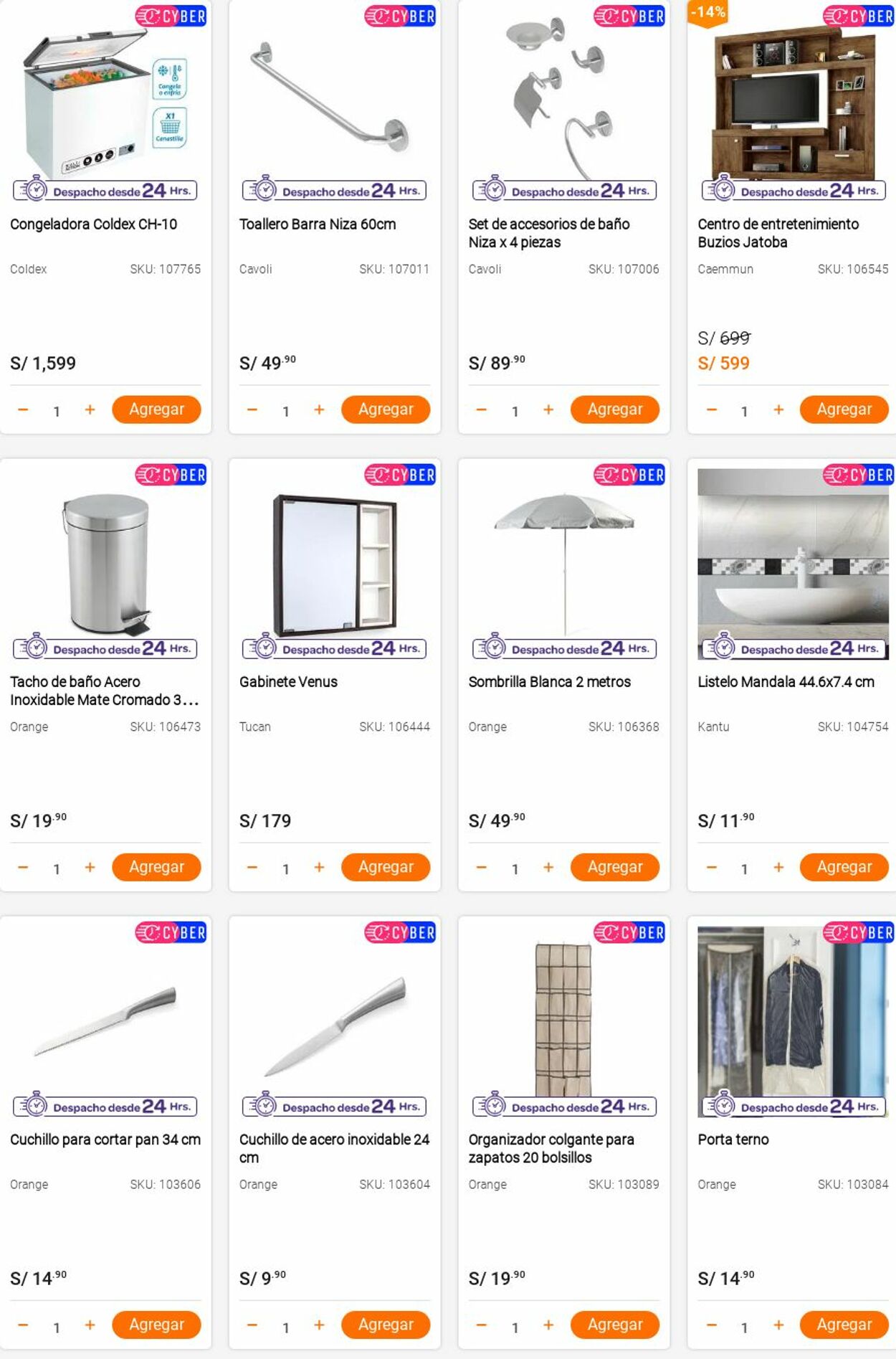
Task: View the Congeladora Coldex CH-10 product
Action: point(93,224)
